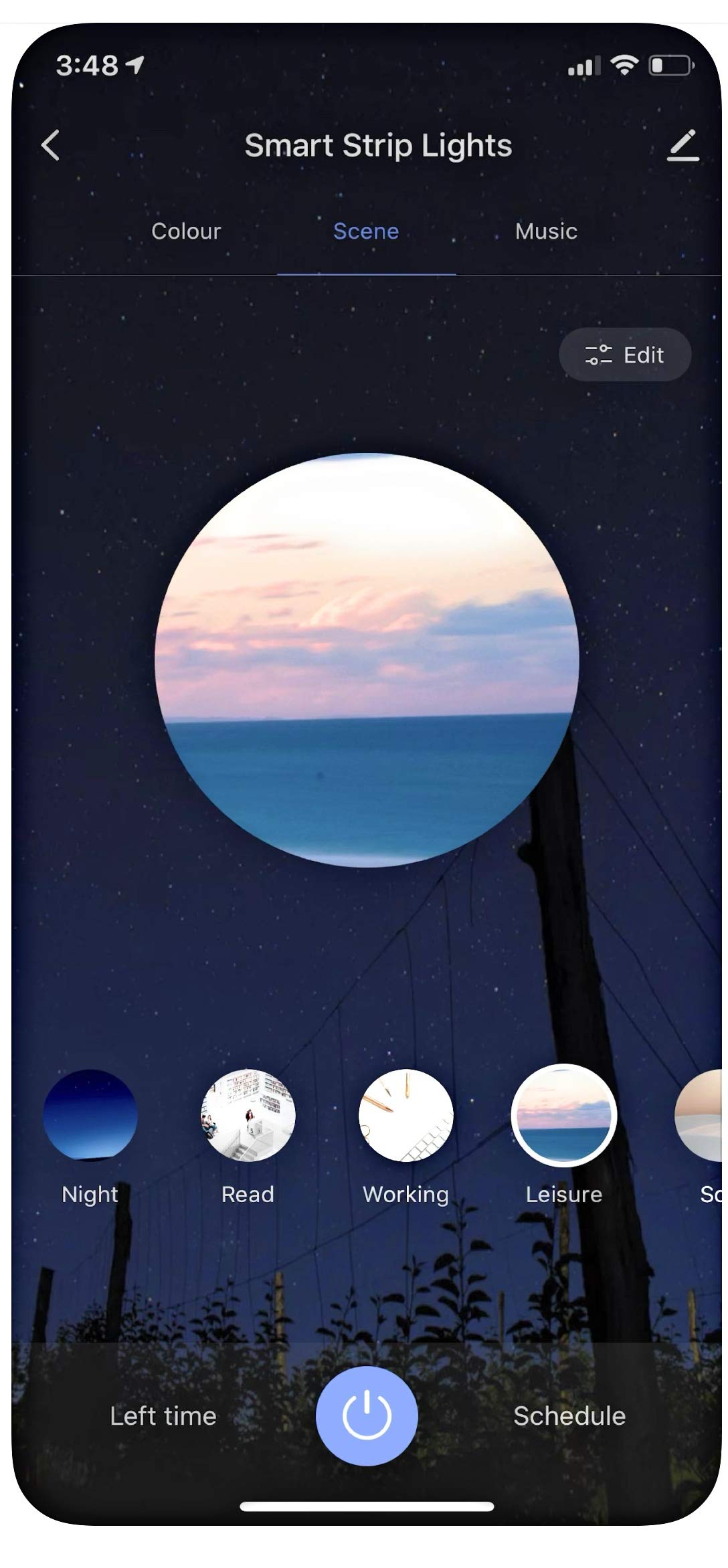Activate the Read scene
Viewport: 728px width, 1568px height.
248,1114
